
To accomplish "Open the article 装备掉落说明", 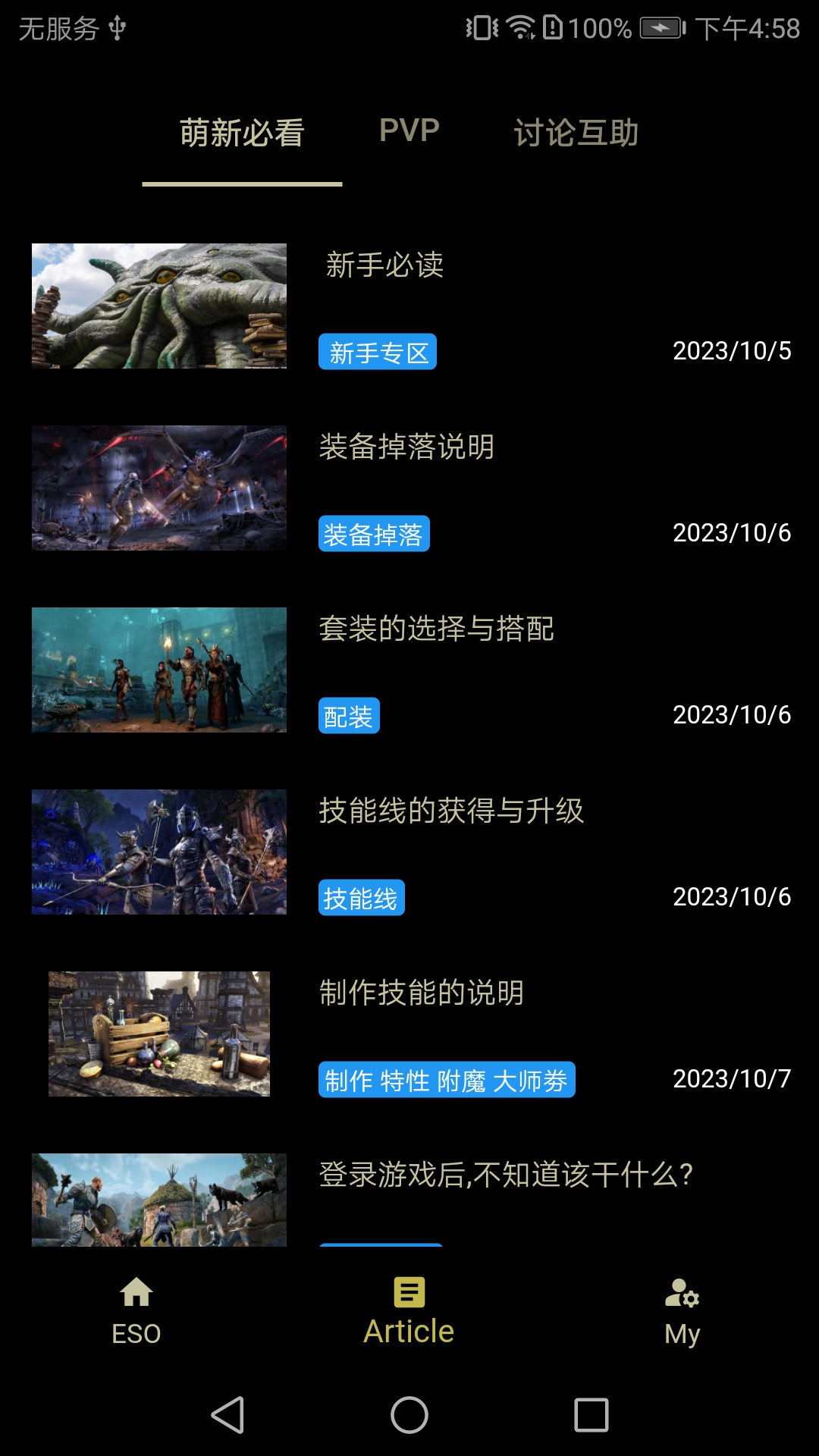I will (406, 448).
